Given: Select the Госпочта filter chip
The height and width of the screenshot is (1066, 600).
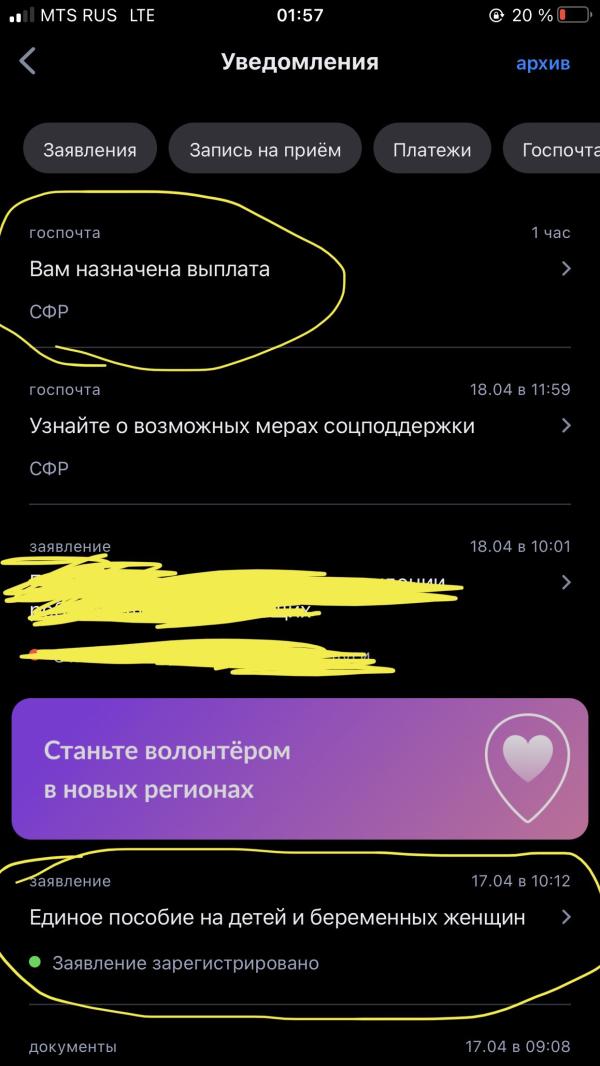Looking at the screenshot, I should tap(552, 149).
